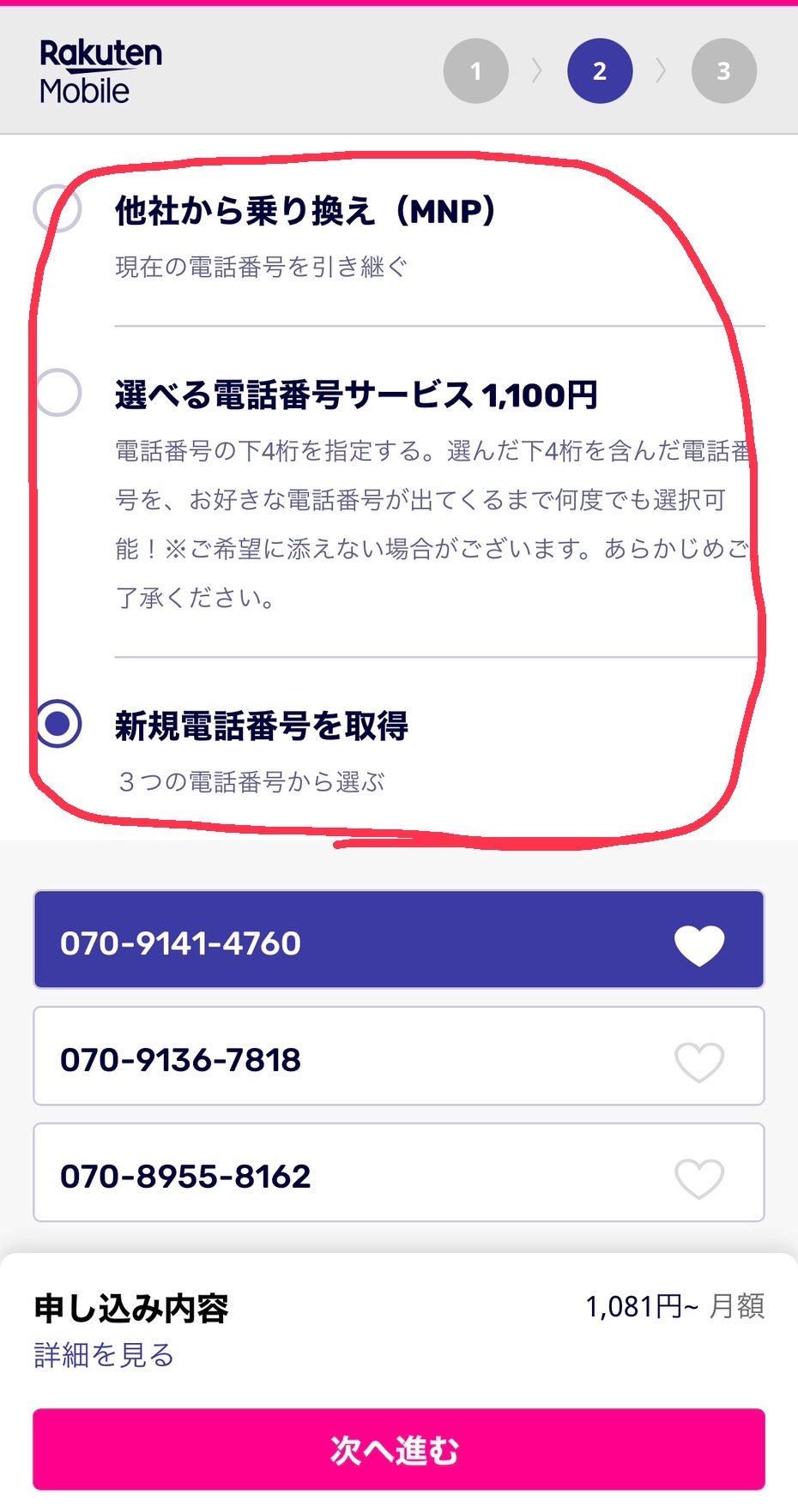
Task: Pick phone number 070-8955-8162
Action: coord(399,1172)
